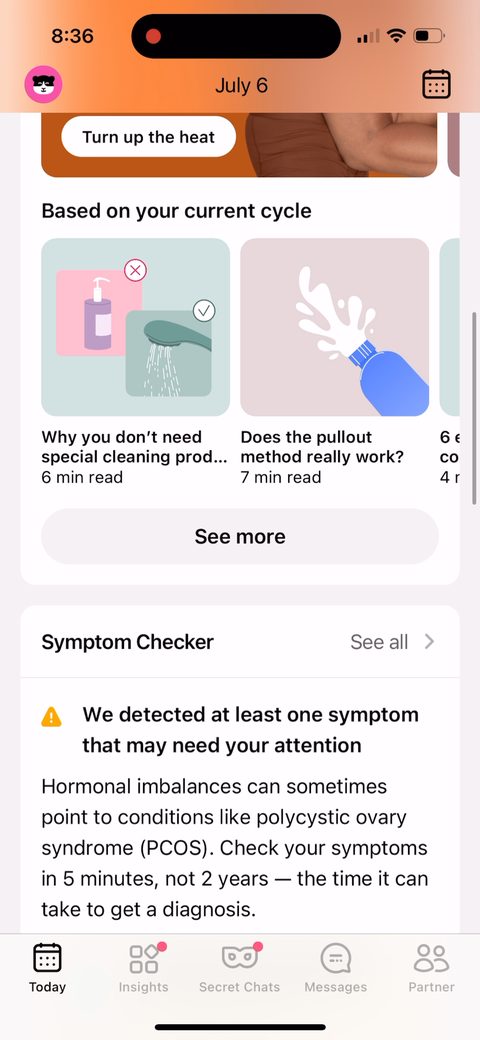
Task: Go to the Secret Chats tab
Action: click(x=239, y=968)
